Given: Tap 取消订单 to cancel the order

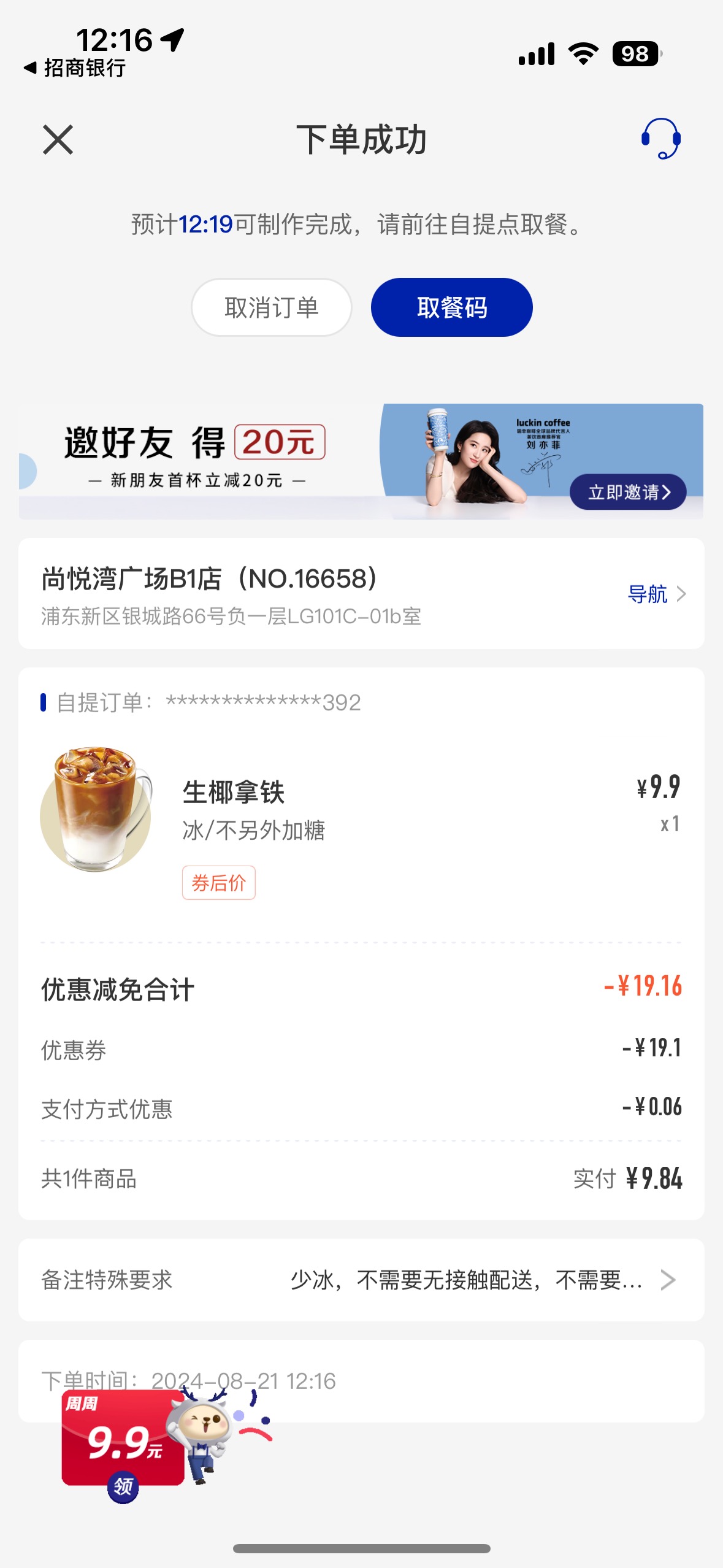Looking at the screenshot, I should click(x=271, y=307).
